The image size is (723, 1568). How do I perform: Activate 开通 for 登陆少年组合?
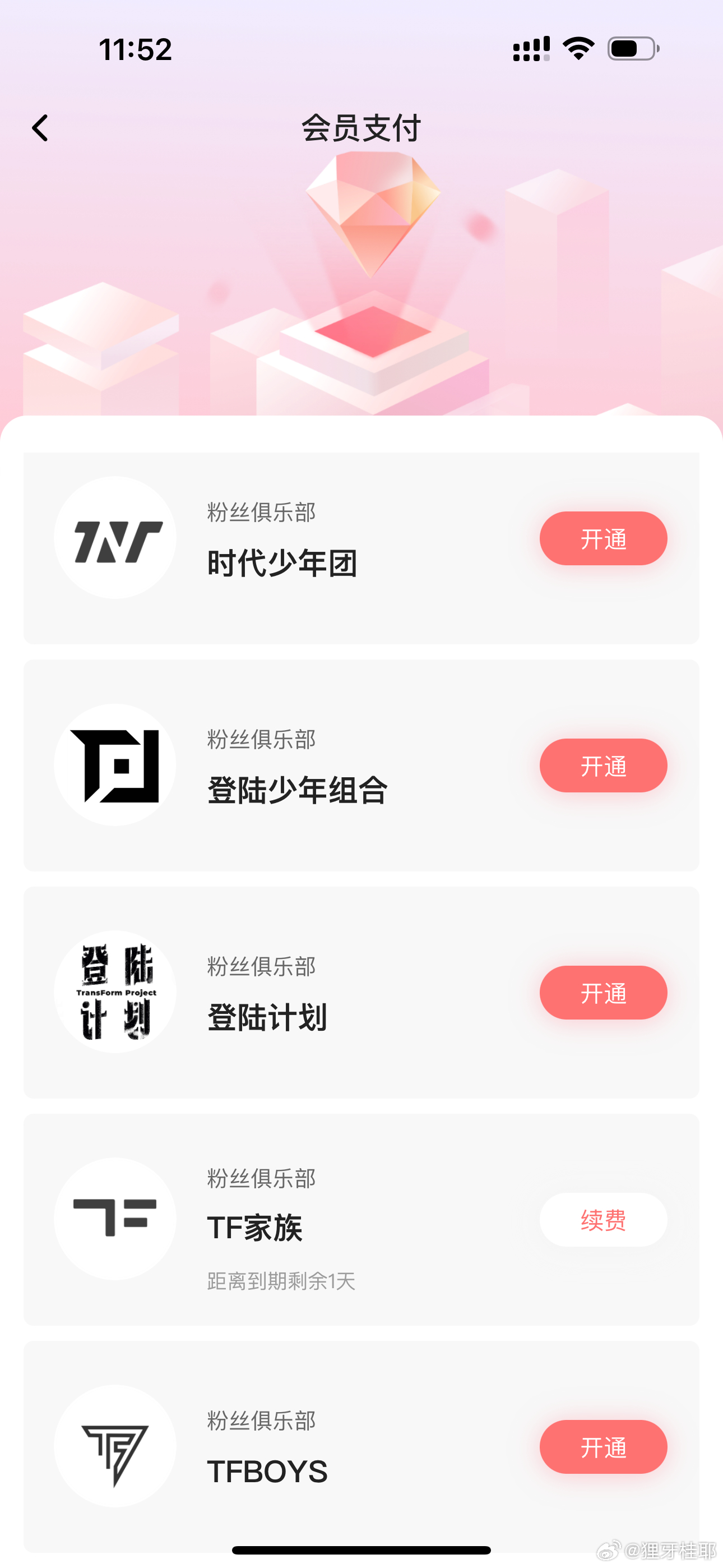point(603,765)
